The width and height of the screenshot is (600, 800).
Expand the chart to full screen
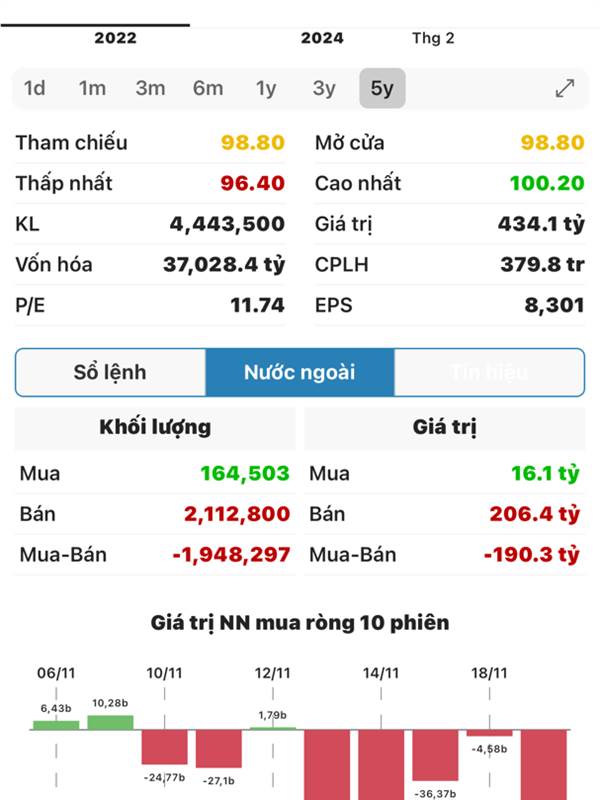(565, 88)
